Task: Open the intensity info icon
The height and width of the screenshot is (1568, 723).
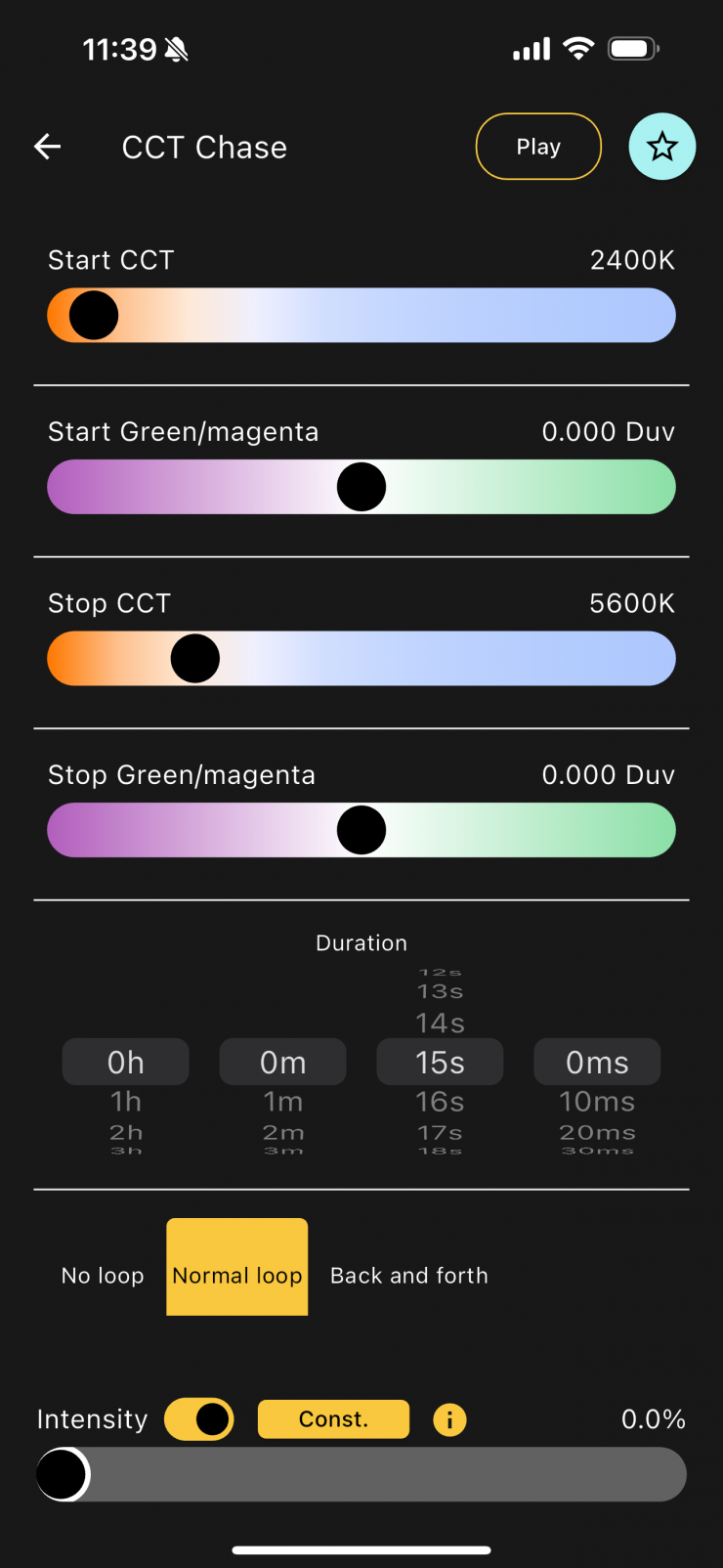Action: pyautogui.click(x=449, y=1419)
